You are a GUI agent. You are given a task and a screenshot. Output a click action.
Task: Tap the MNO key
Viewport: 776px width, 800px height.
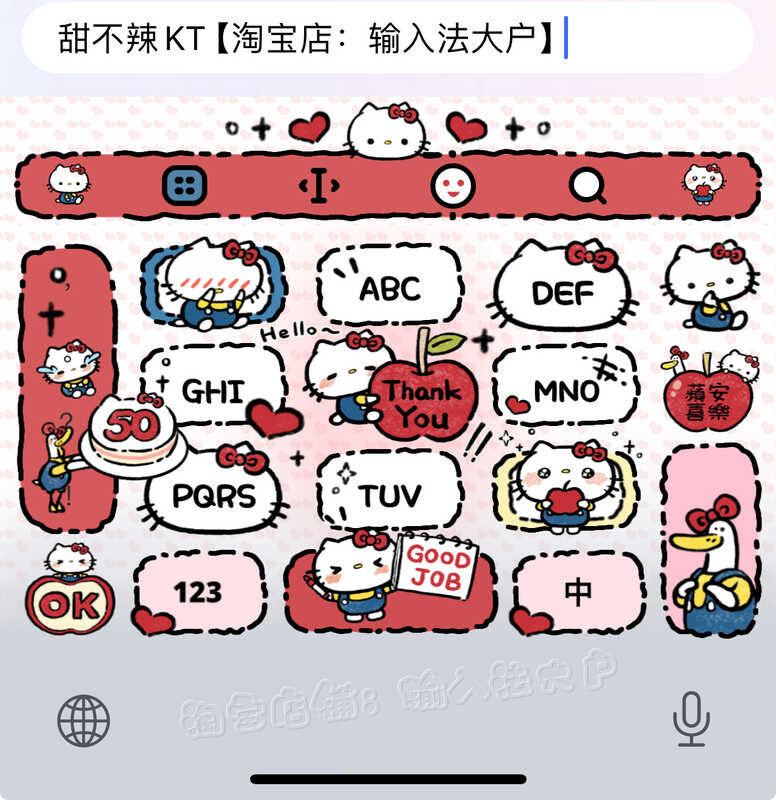(x=565, y=388)
